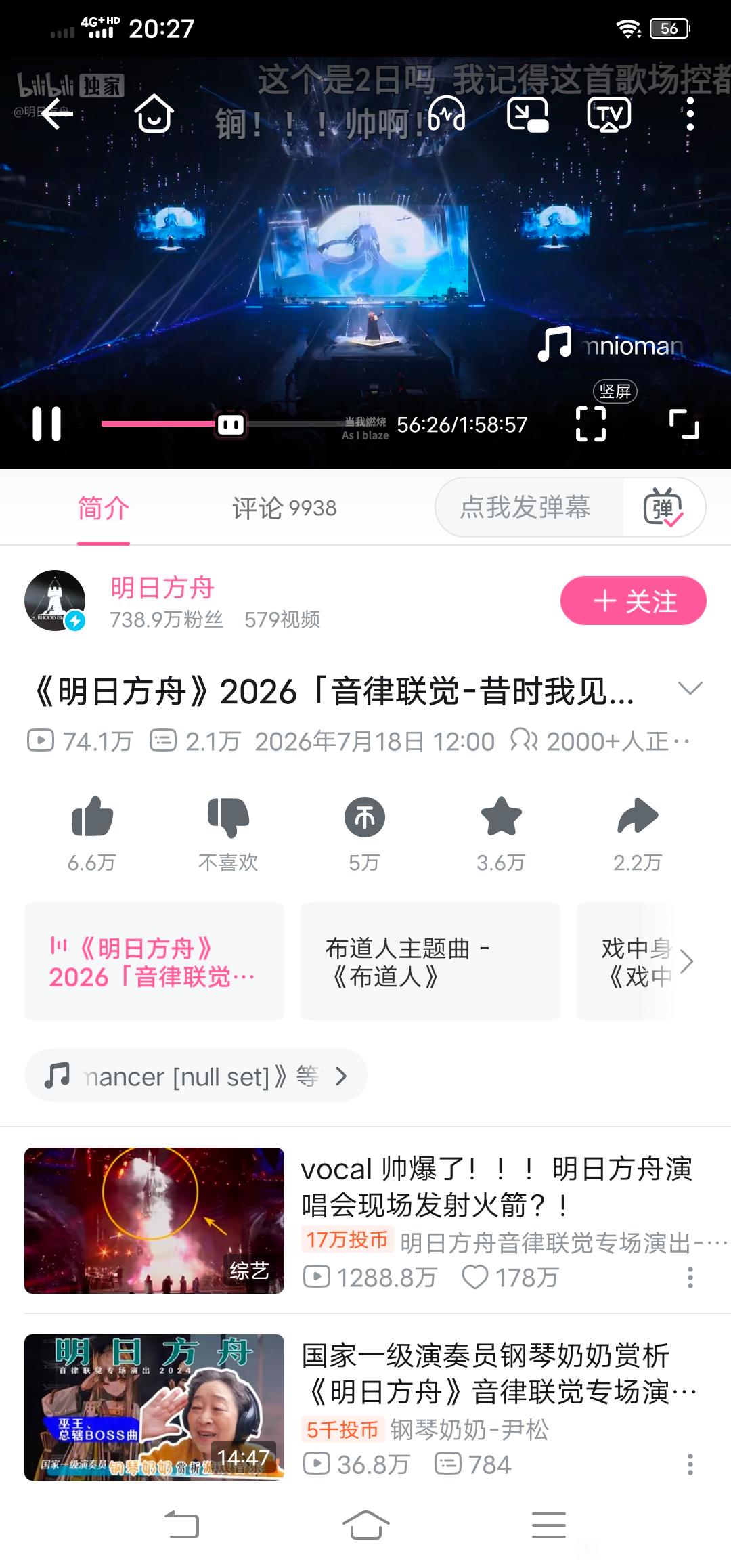This screenshot has width=731, height=1568.
Task: Pause the video playback
Action: pyautogui.click(x=47, y=424)
